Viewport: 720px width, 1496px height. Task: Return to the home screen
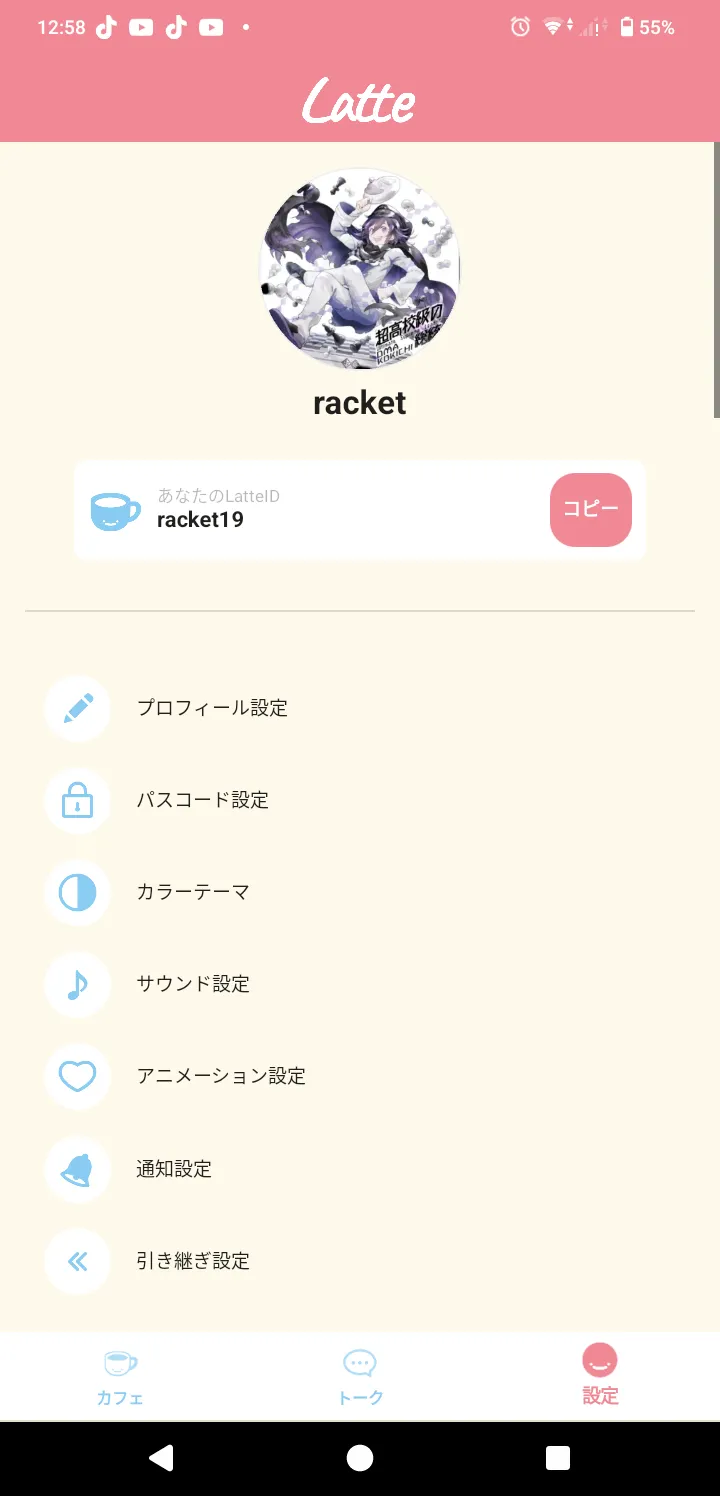pyautogui.click(x=360, y=1458)
